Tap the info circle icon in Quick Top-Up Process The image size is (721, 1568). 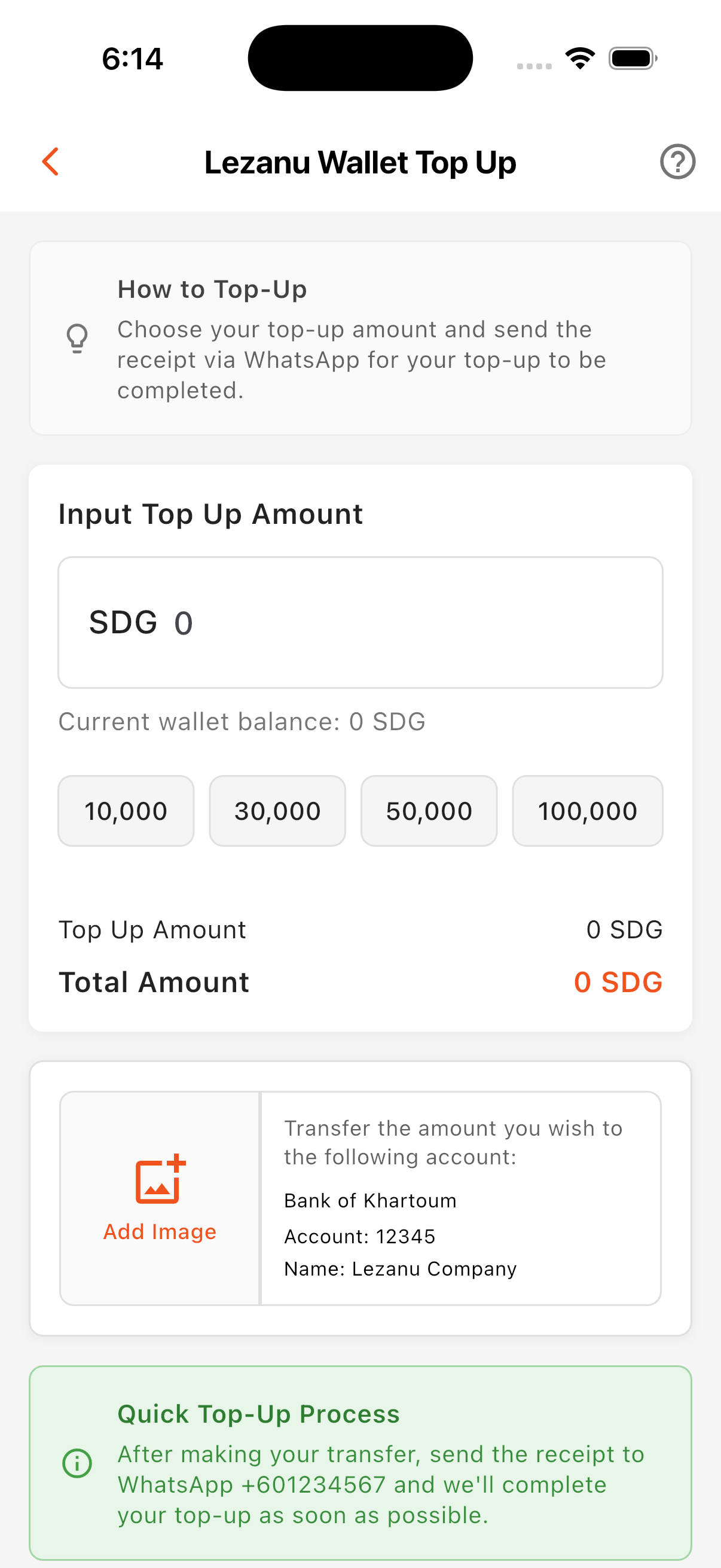[77, 1463]
